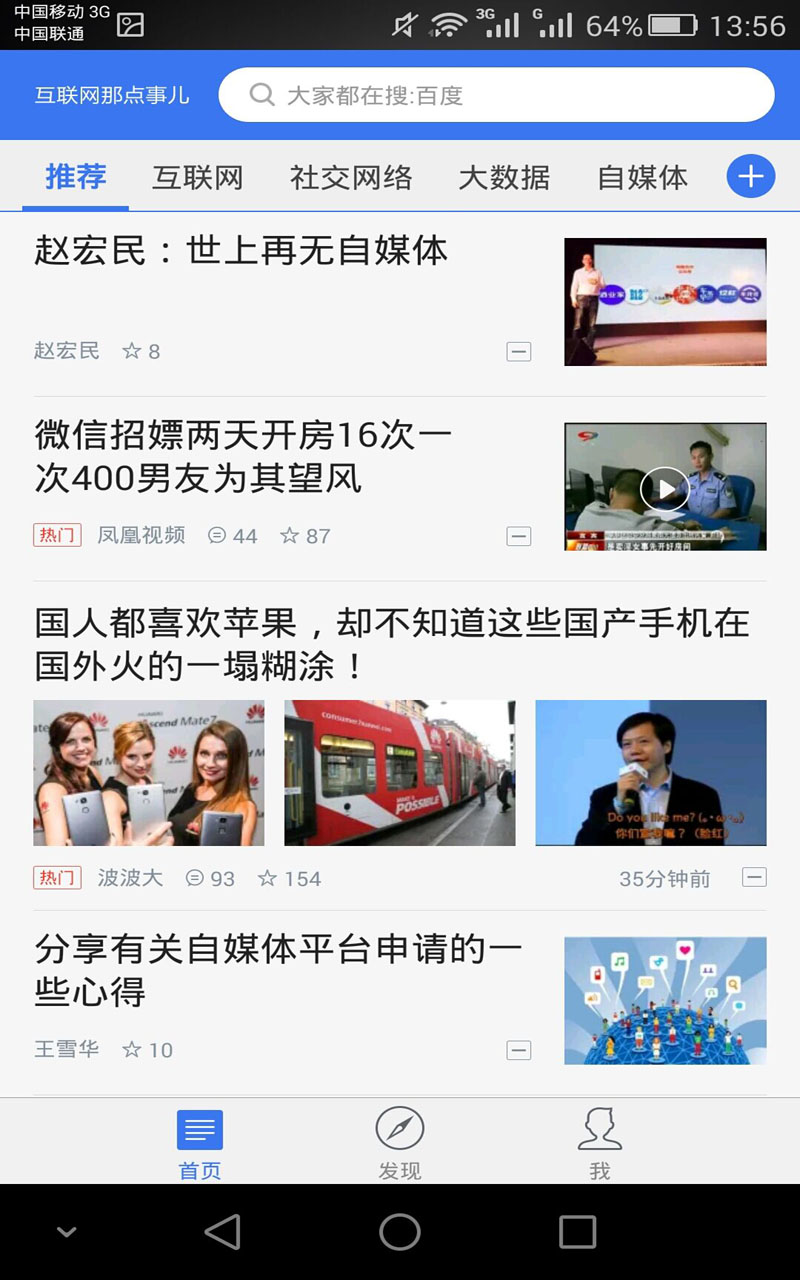800x1280 pixels.
Task: Hide the 王雪华 article using its minus icon
Action: click(x=519, y=1050)
